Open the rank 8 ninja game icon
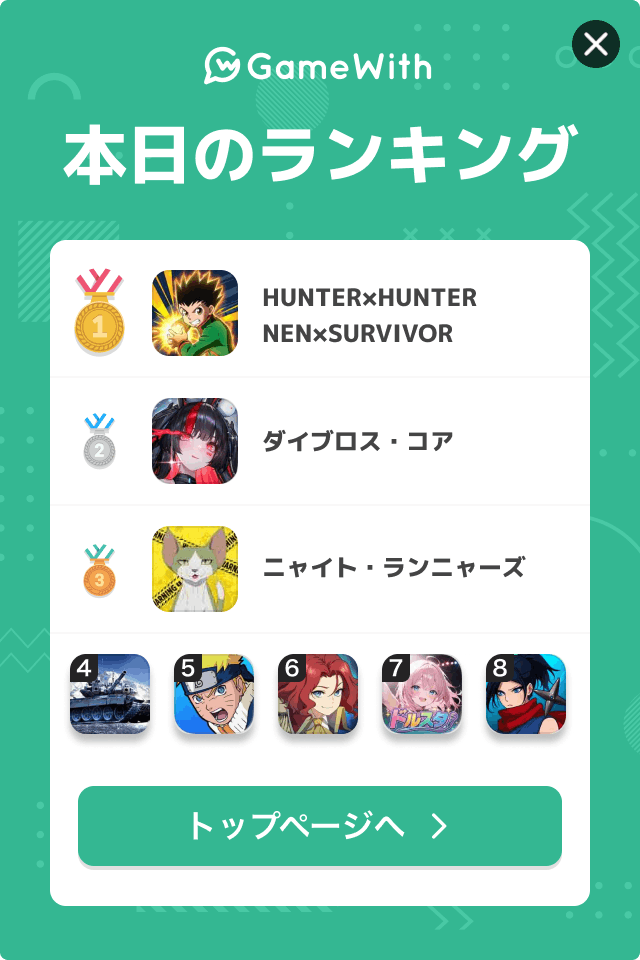 coord(526,694)
